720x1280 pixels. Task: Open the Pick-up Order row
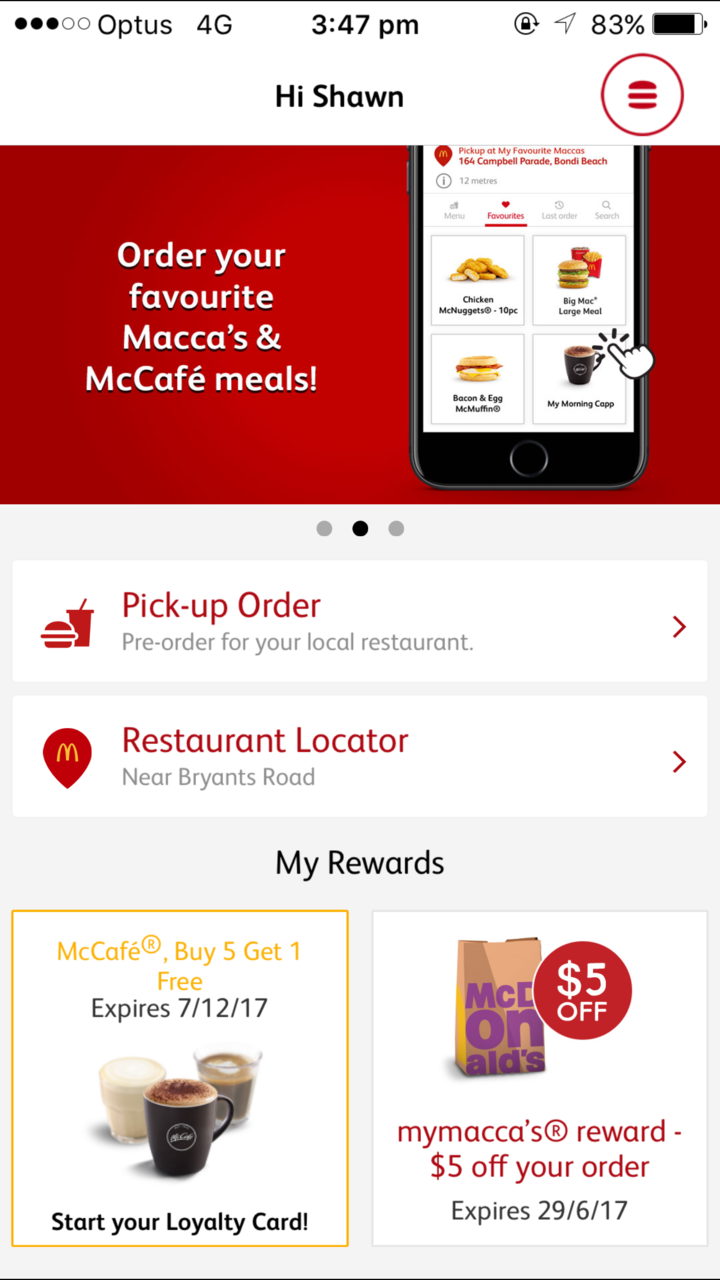[x=360, y=622]
